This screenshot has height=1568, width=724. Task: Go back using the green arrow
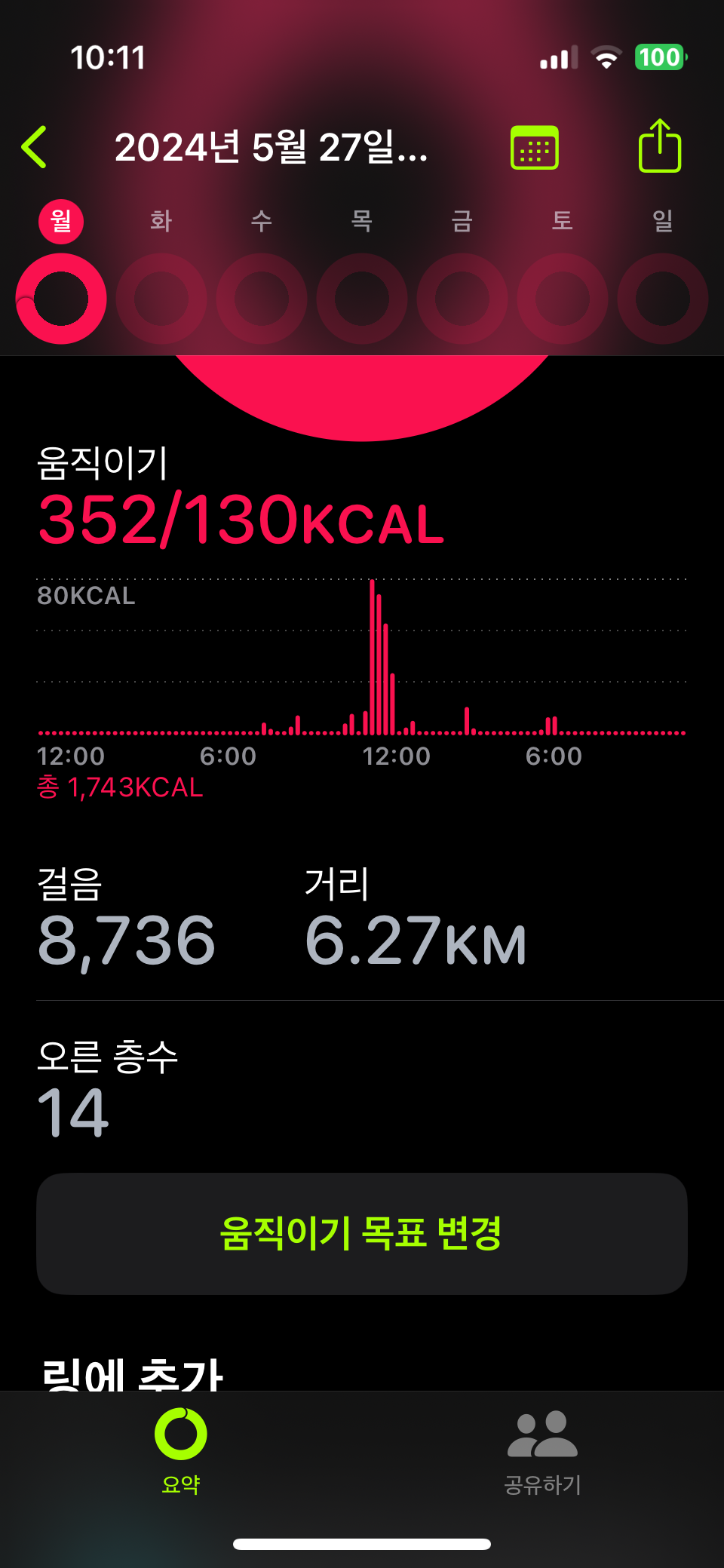point(35,147)
